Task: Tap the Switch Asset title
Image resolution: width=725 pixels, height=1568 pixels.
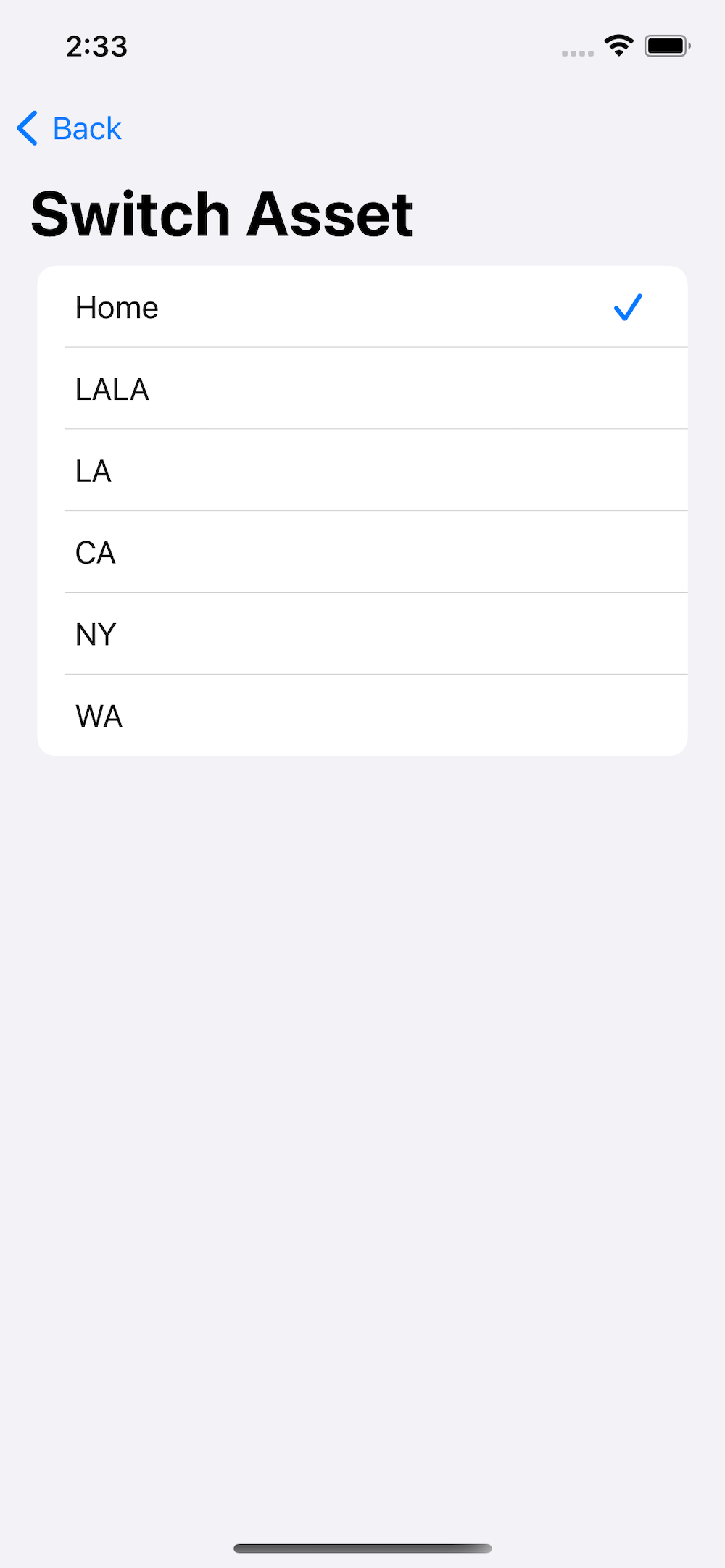Action: click(221, 212)
